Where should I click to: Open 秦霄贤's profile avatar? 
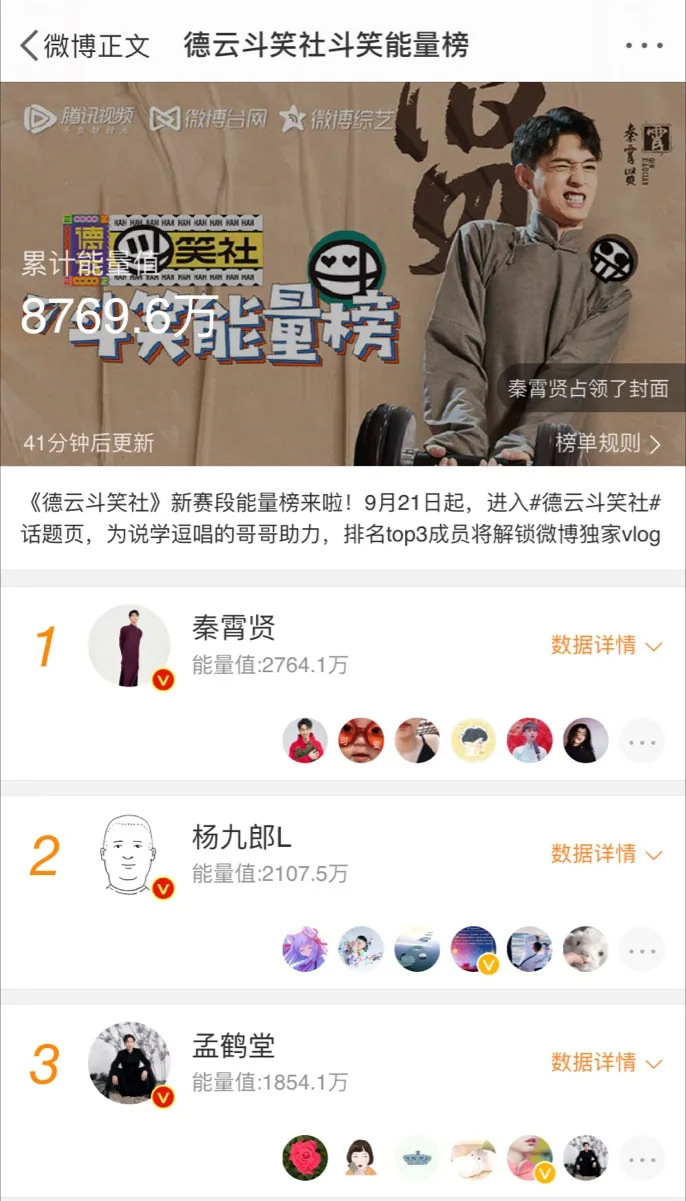(x=129, y=646)
